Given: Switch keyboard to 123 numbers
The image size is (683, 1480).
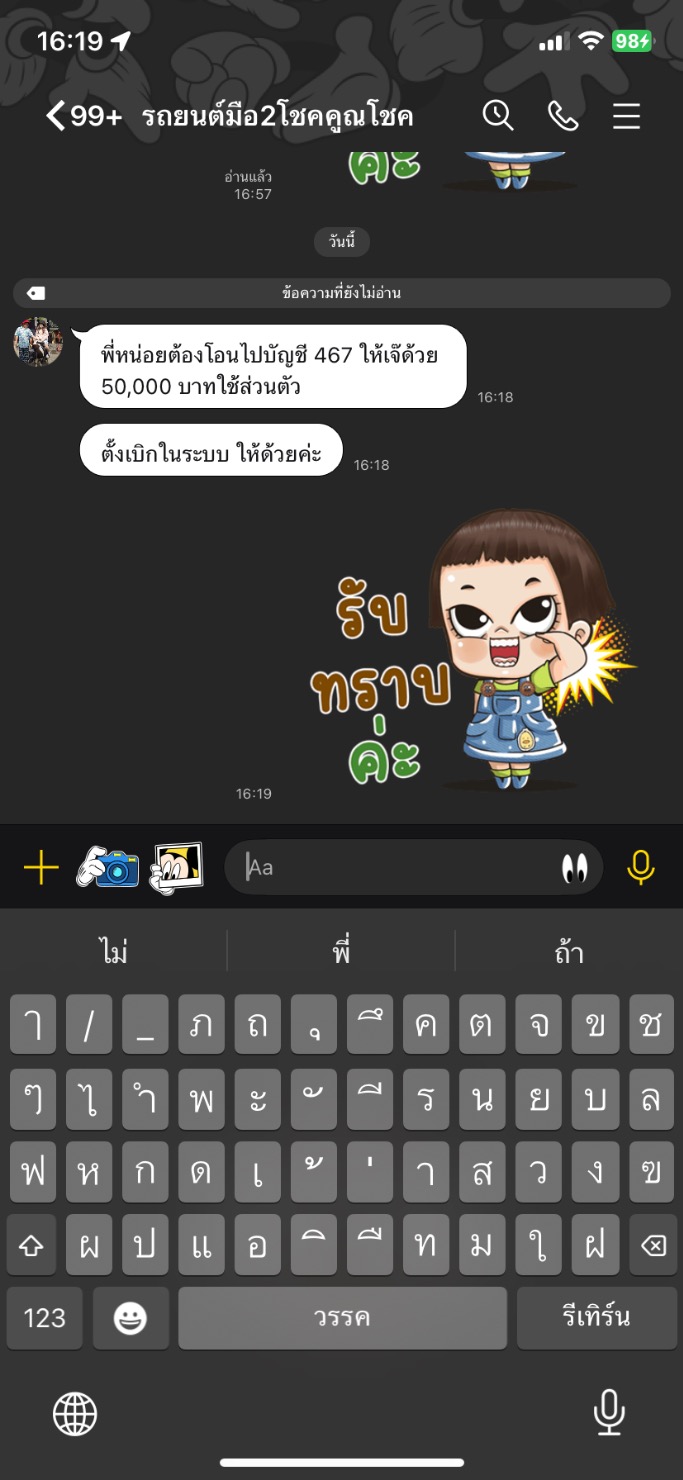Looking at the screenshot, I should coord(44,1318).
